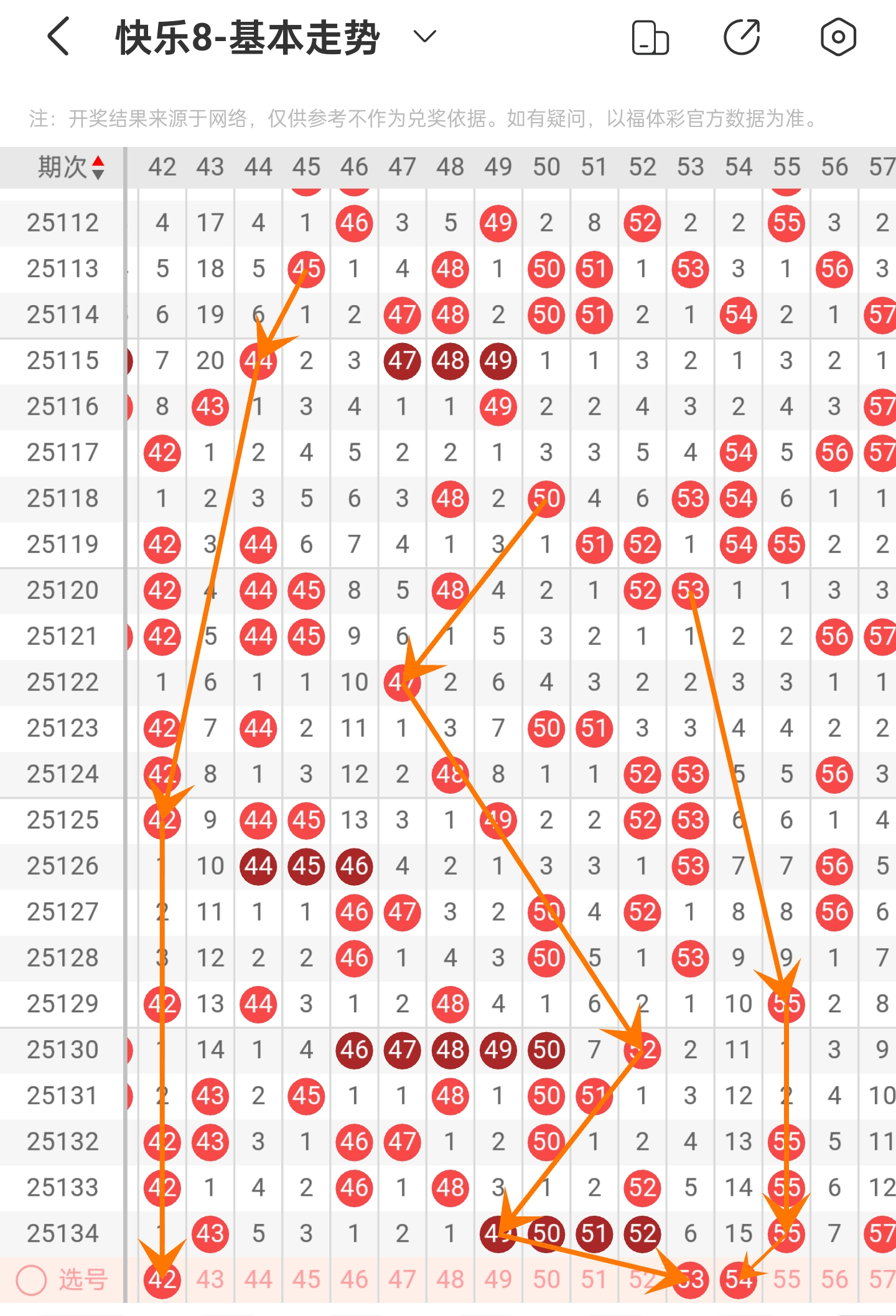Open the chart settings hexagon icon
This screenshot has height=1316, width=896.
(838, 37)
